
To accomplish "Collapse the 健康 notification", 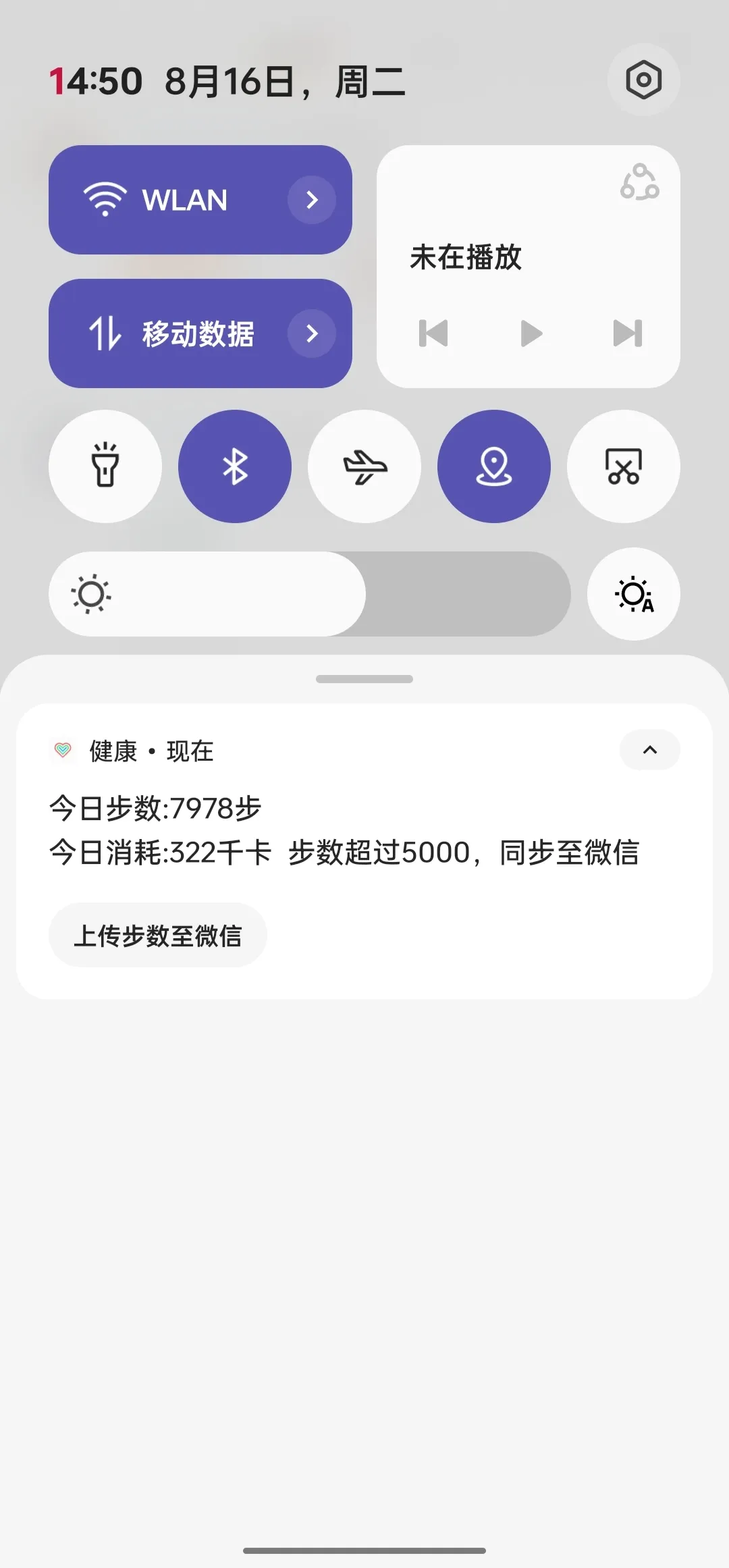I will click(x=649, y=750).
